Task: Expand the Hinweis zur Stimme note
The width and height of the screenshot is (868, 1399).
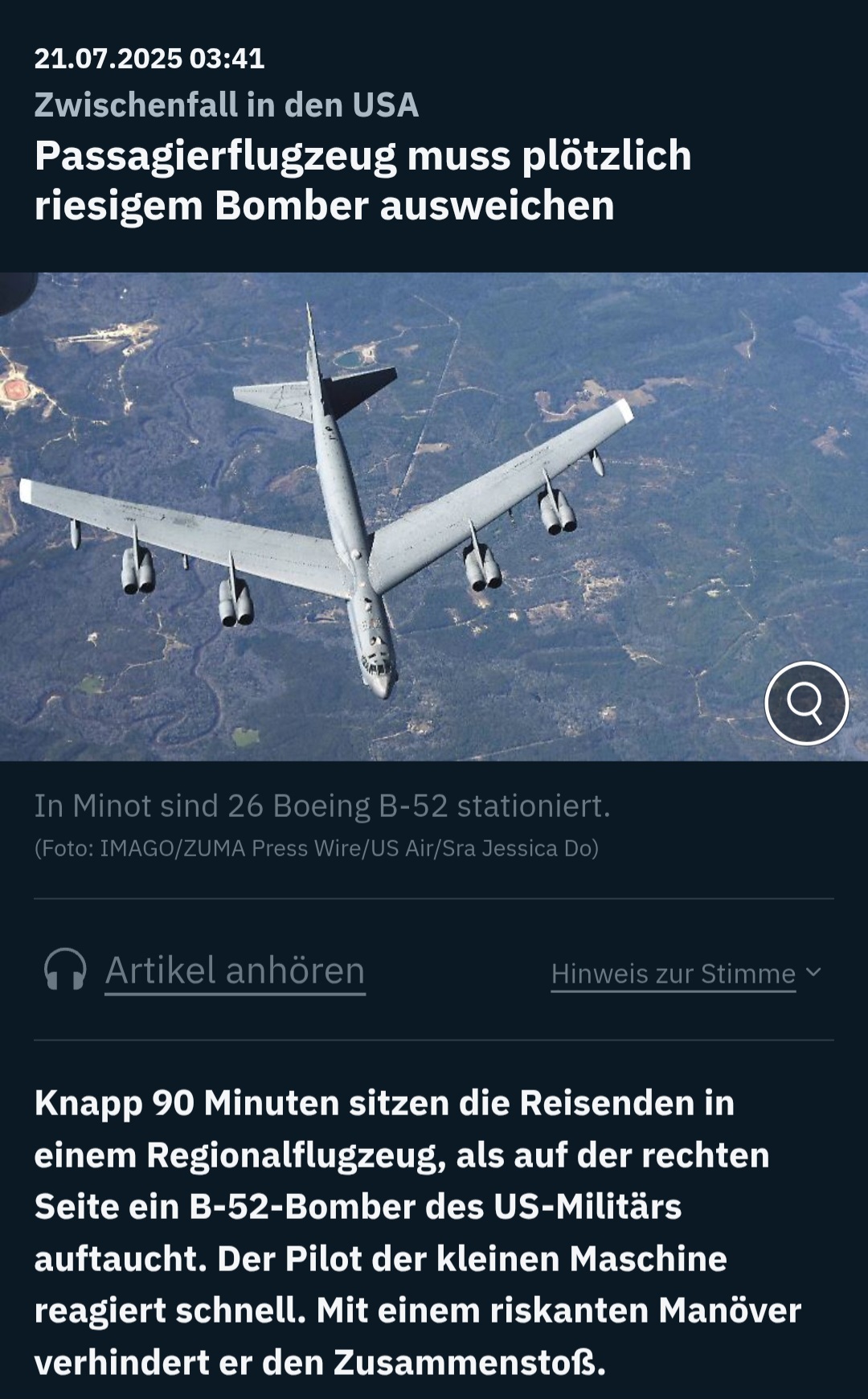Action: click(x=686, y=974)
